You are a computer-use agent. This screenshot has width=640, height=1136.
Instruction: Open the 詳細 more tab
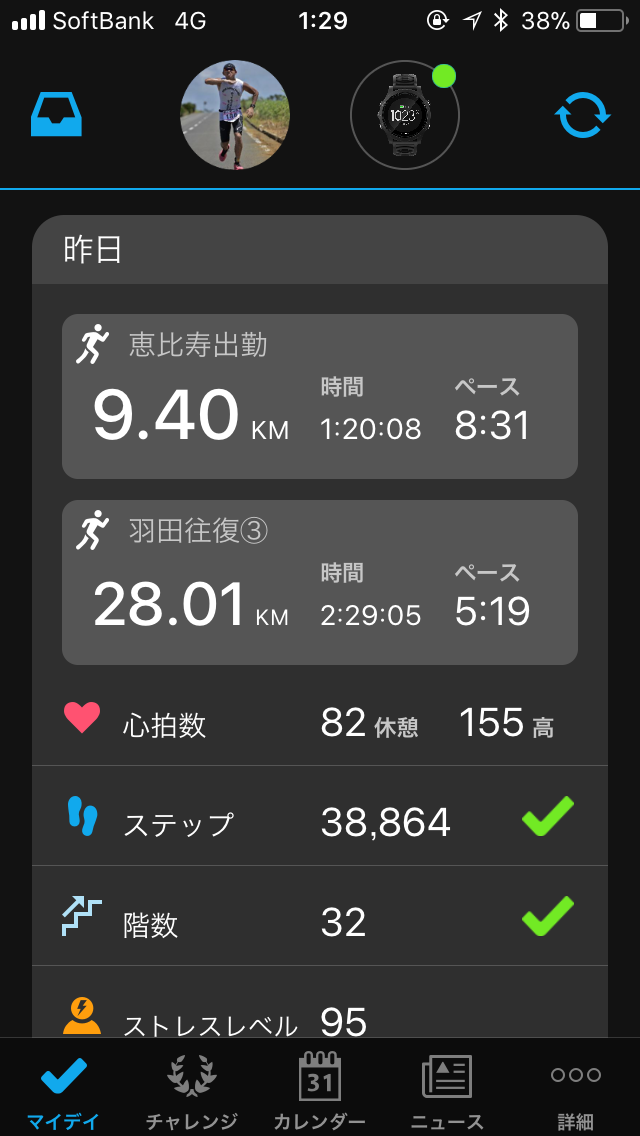[576, 1090]
